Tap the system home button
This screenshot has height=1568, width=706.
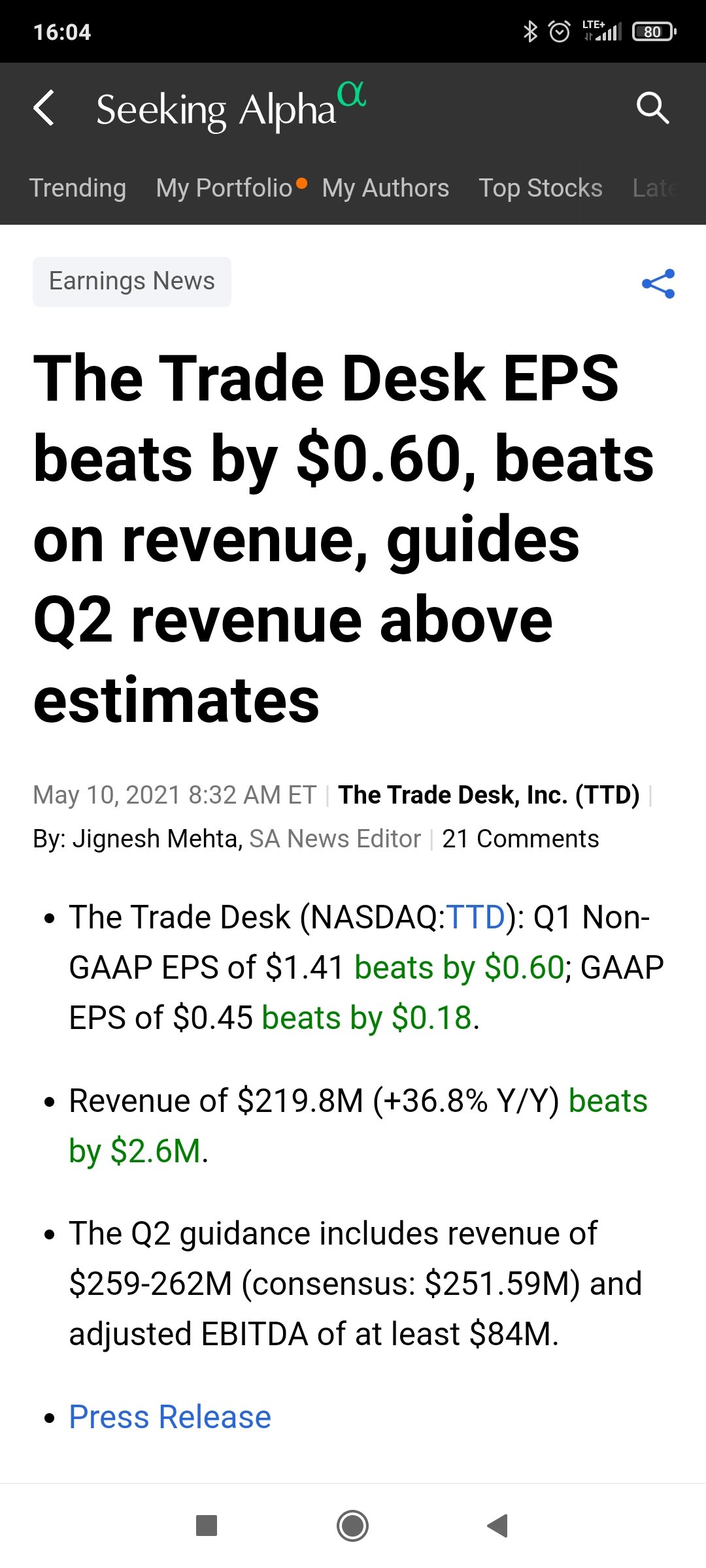(x=353, y=1526)
